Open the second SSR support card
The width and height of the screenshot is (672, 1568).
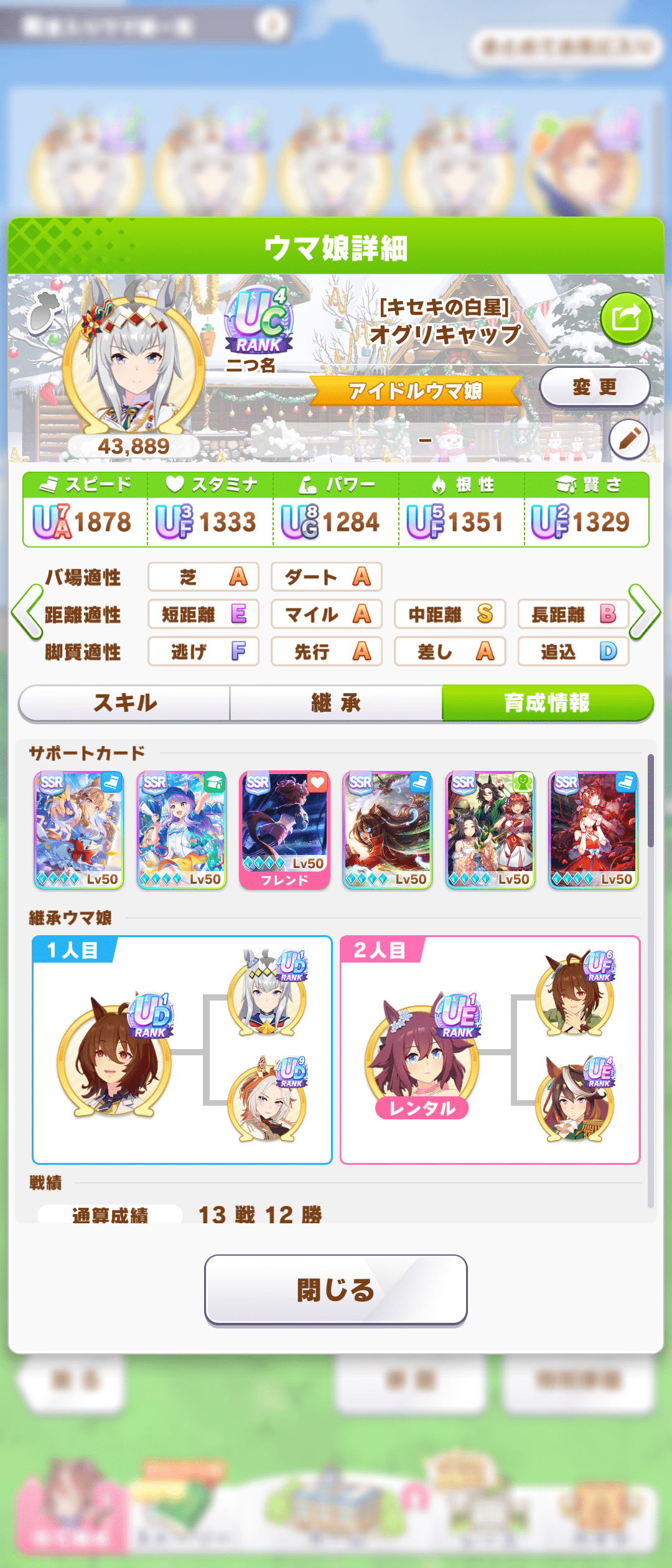pos(181,831)
